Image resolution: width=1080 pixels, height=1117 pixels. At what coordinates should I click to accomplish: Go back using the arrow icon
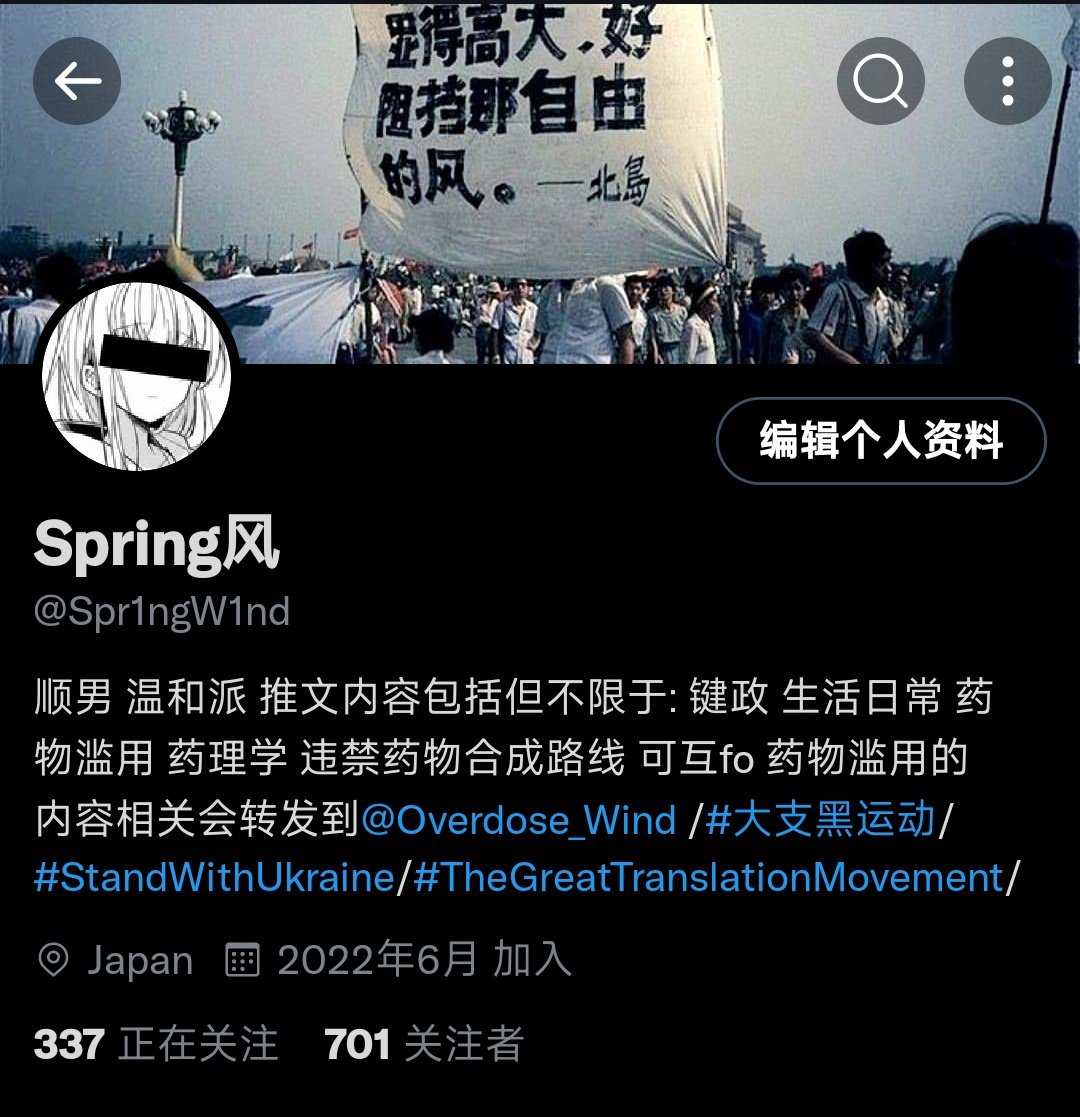(x=77, y=82)
